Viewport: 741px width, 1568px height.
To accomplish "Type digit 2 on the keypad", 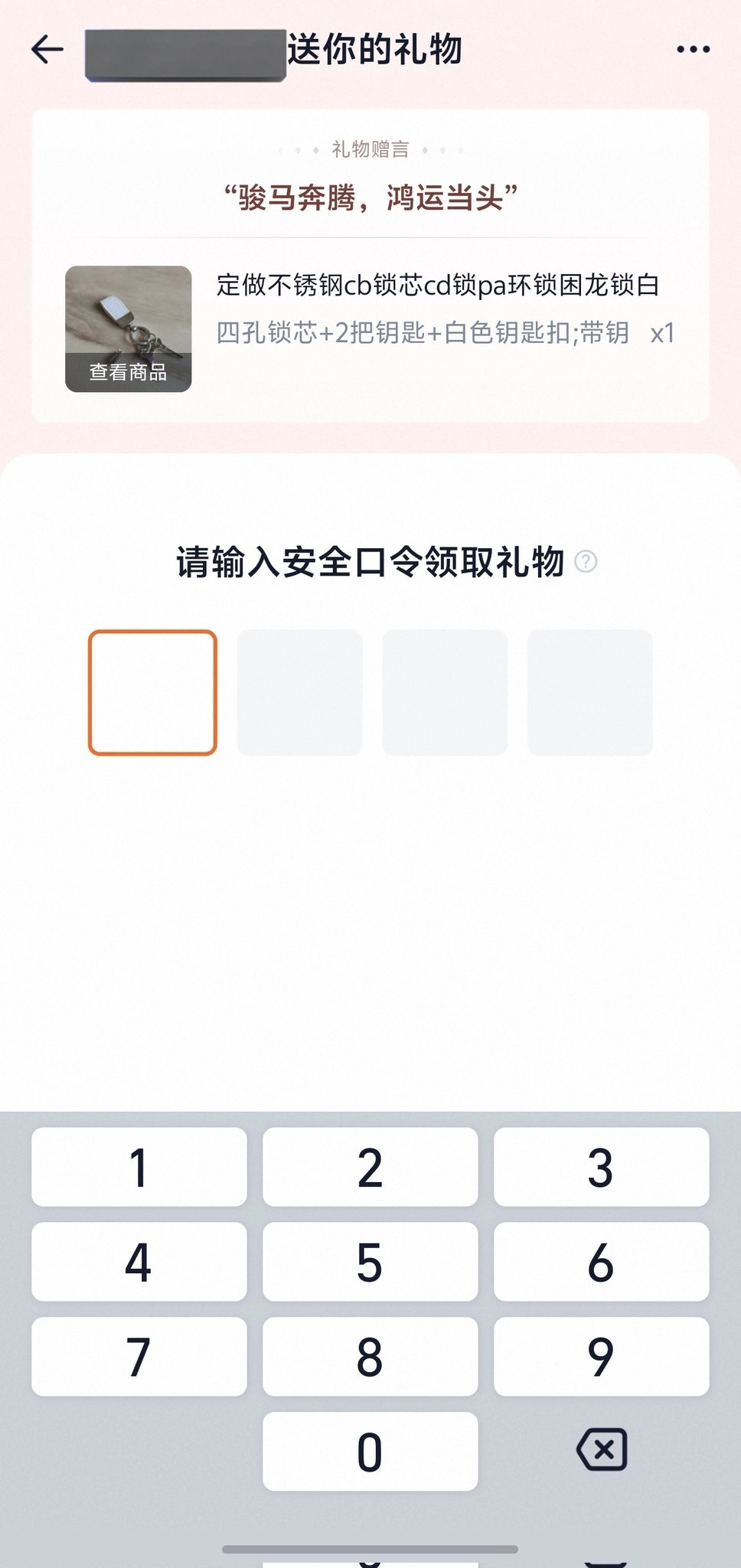I will [x=370, y=1167].
